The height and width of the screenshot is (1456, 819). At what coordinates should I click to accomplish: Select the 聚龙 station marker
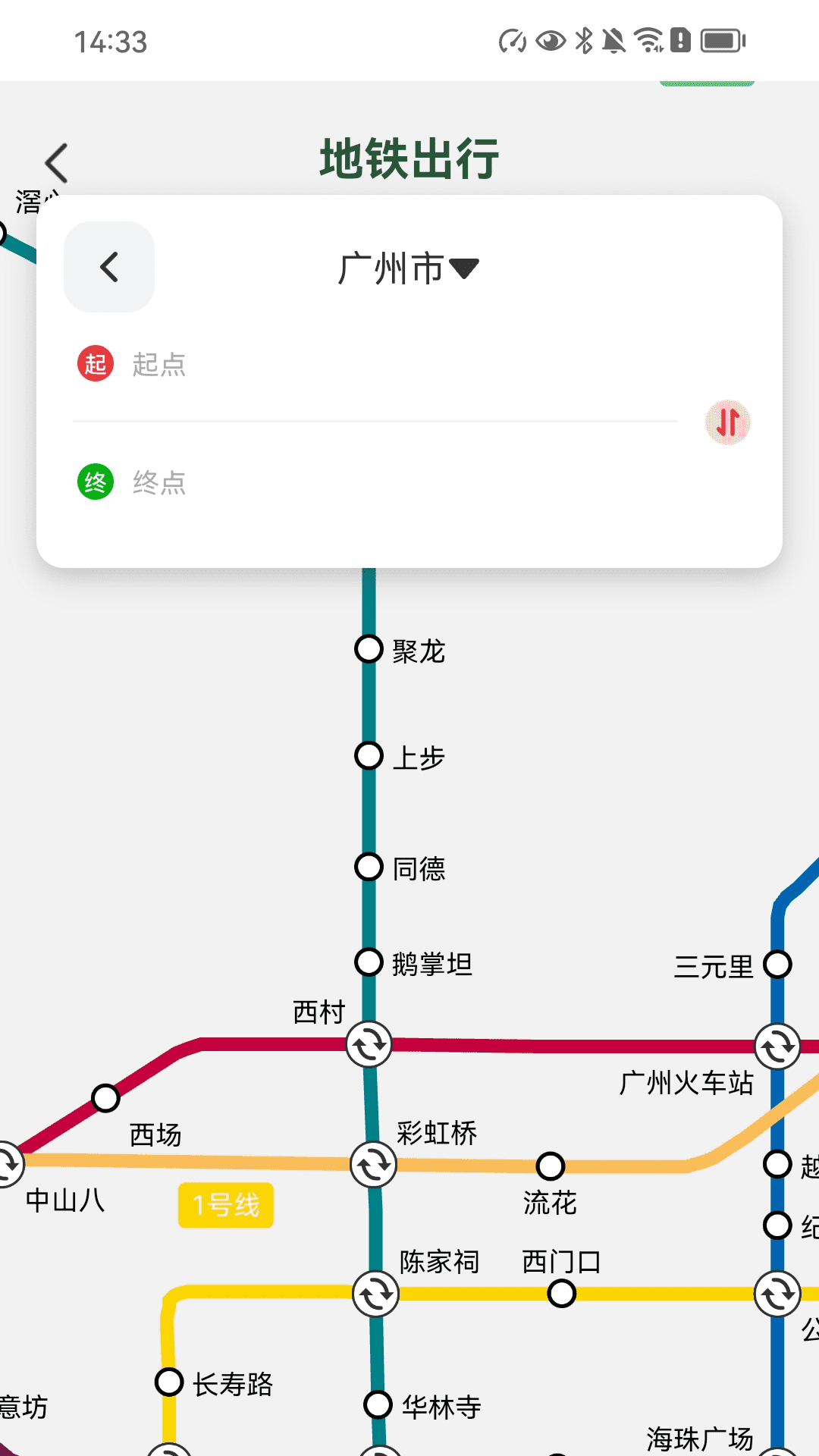[369, 649]
